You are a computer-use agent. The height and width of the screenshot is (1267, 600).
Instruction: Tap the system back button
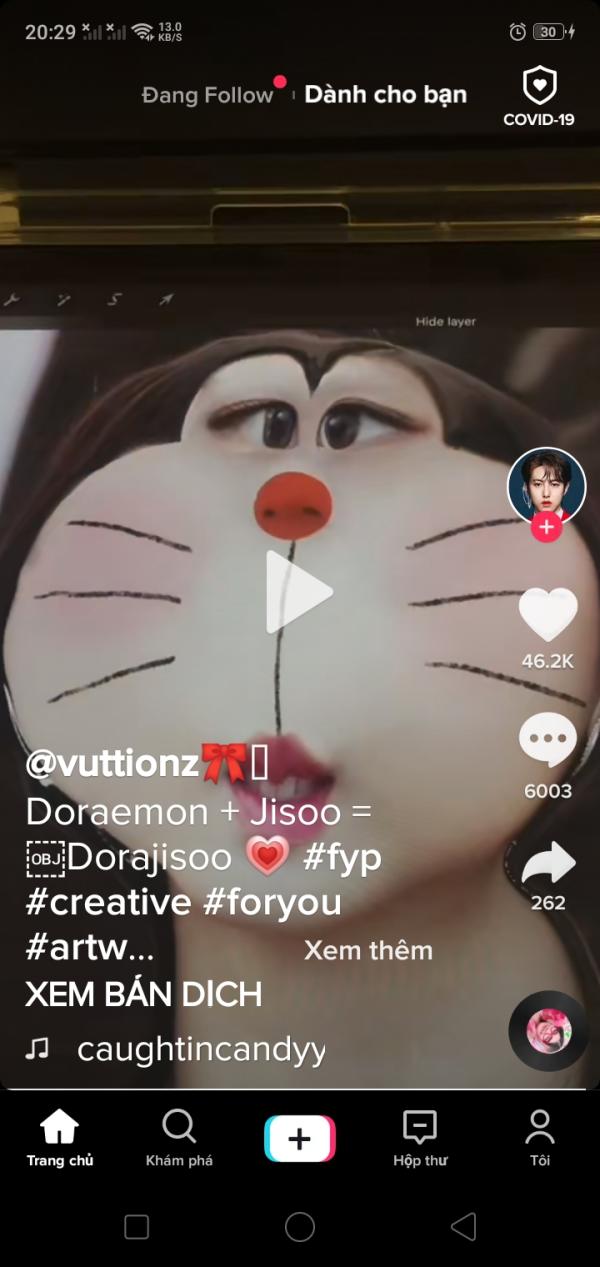pos(463,1227)
